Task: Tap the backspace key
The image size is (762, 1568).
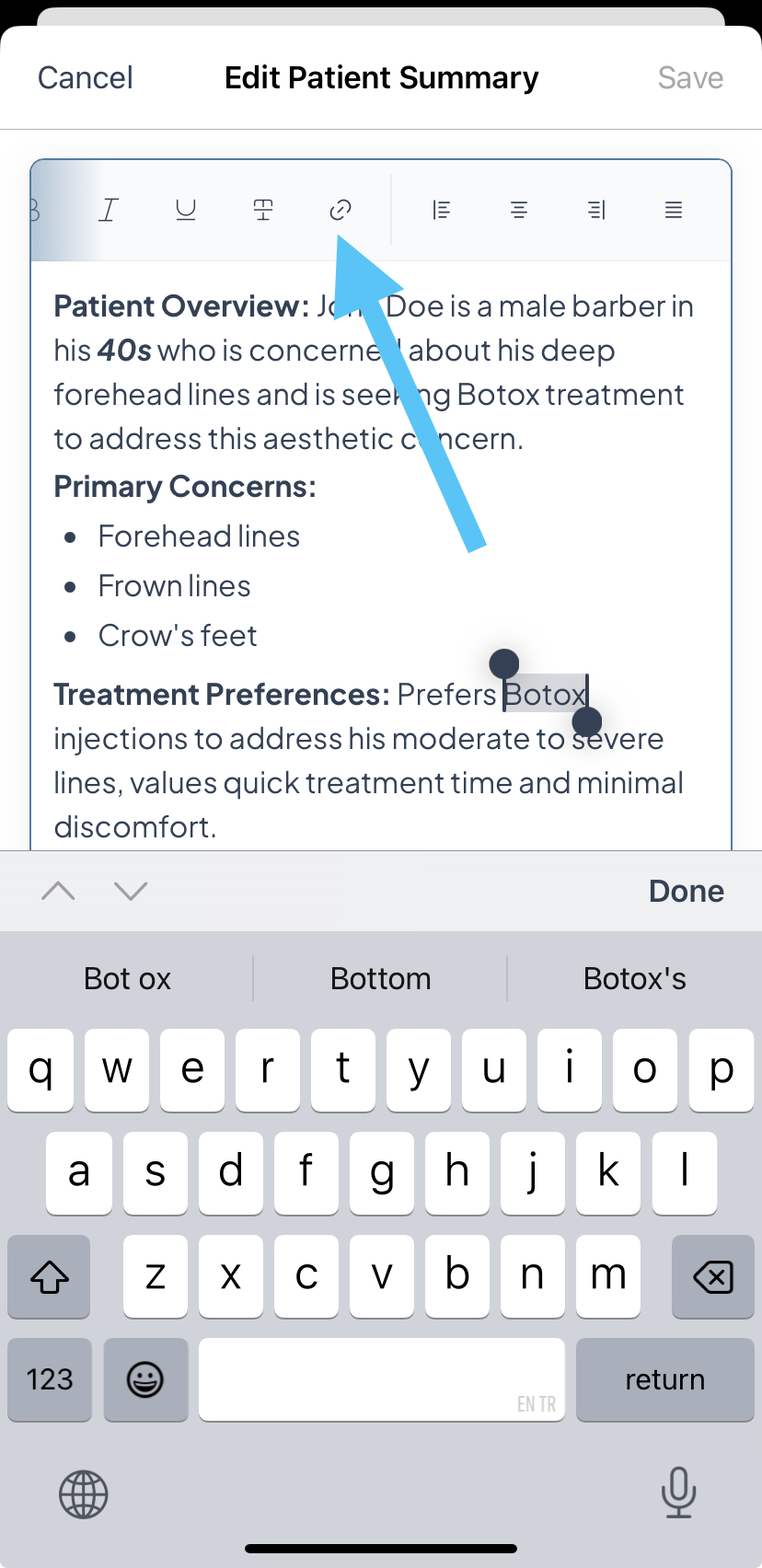Action: point(712,1276)
